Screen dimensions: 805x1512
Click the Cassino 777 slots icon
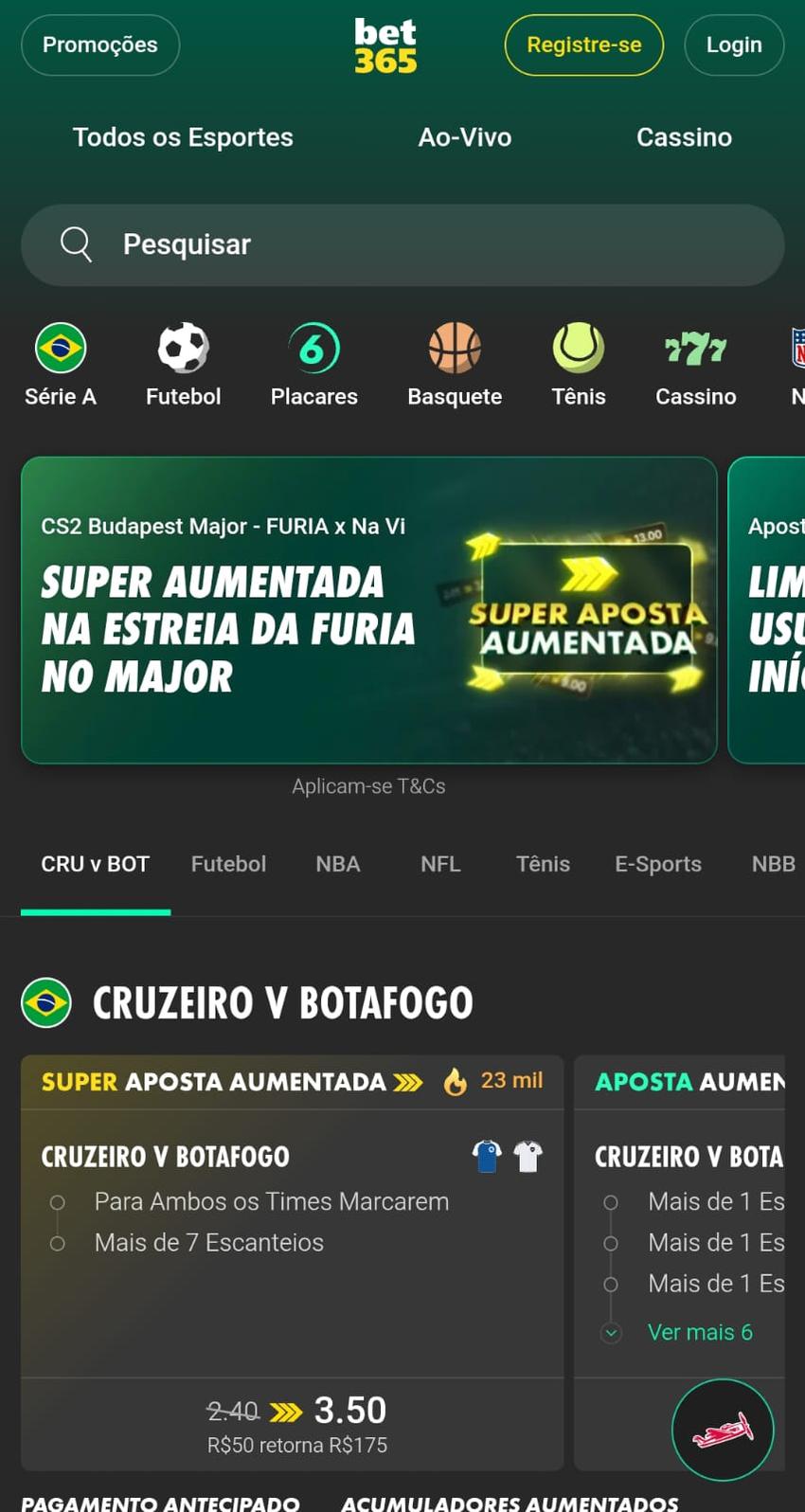[x=695, y=347]
